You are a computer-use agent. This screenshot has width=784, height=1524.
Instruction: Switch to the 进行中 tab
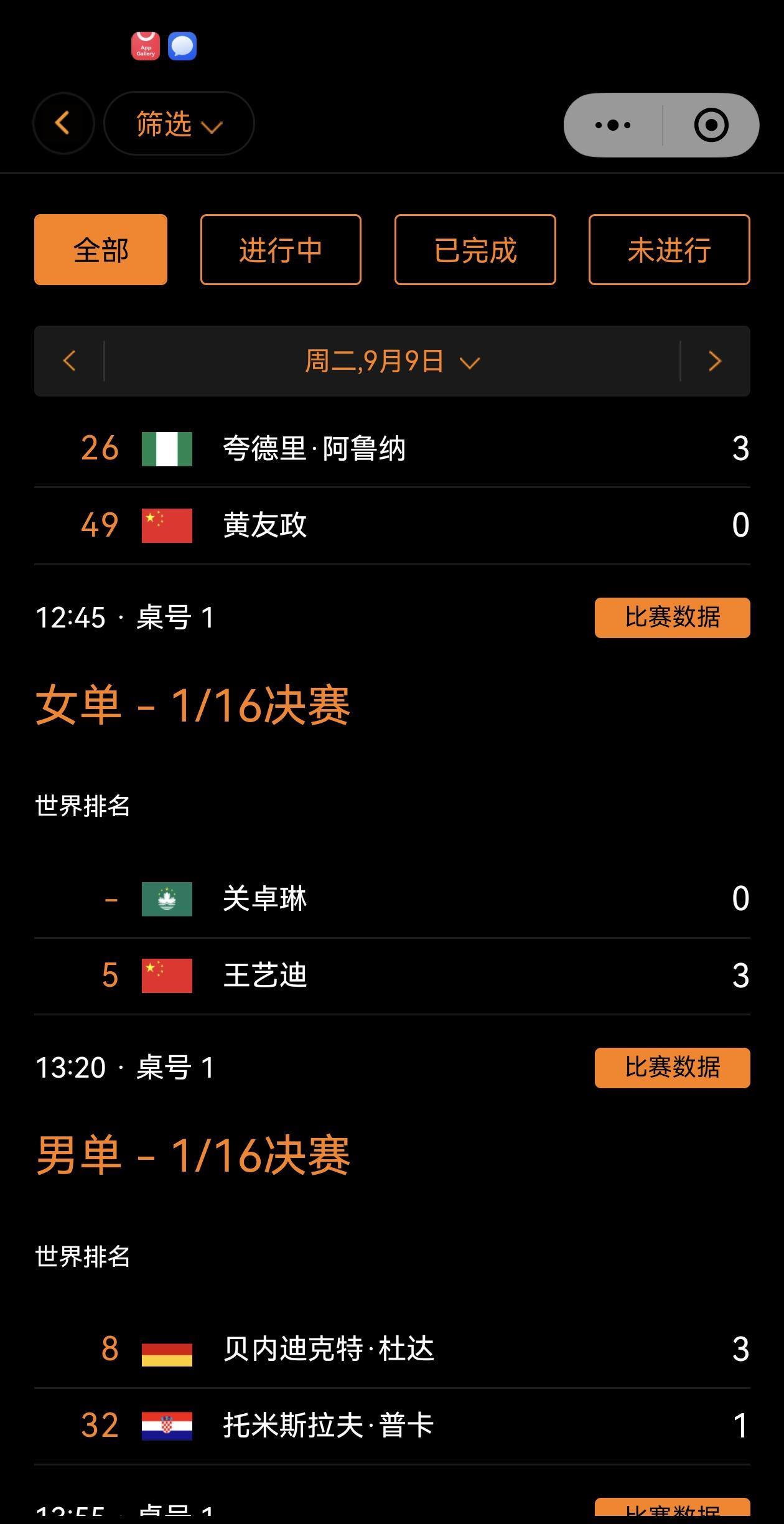pos(281,250)
